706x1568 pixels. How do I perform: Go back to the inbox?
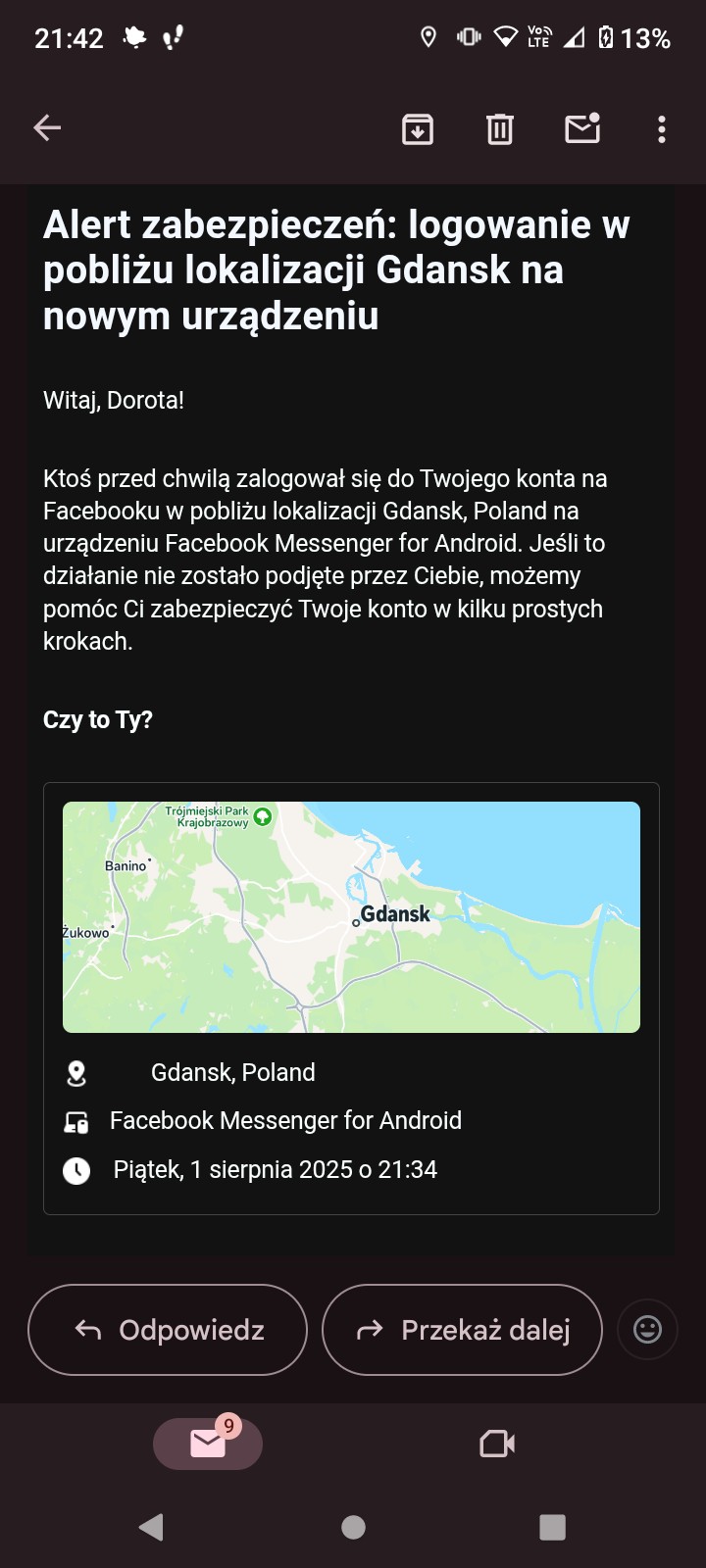click(x=47, y=128)
